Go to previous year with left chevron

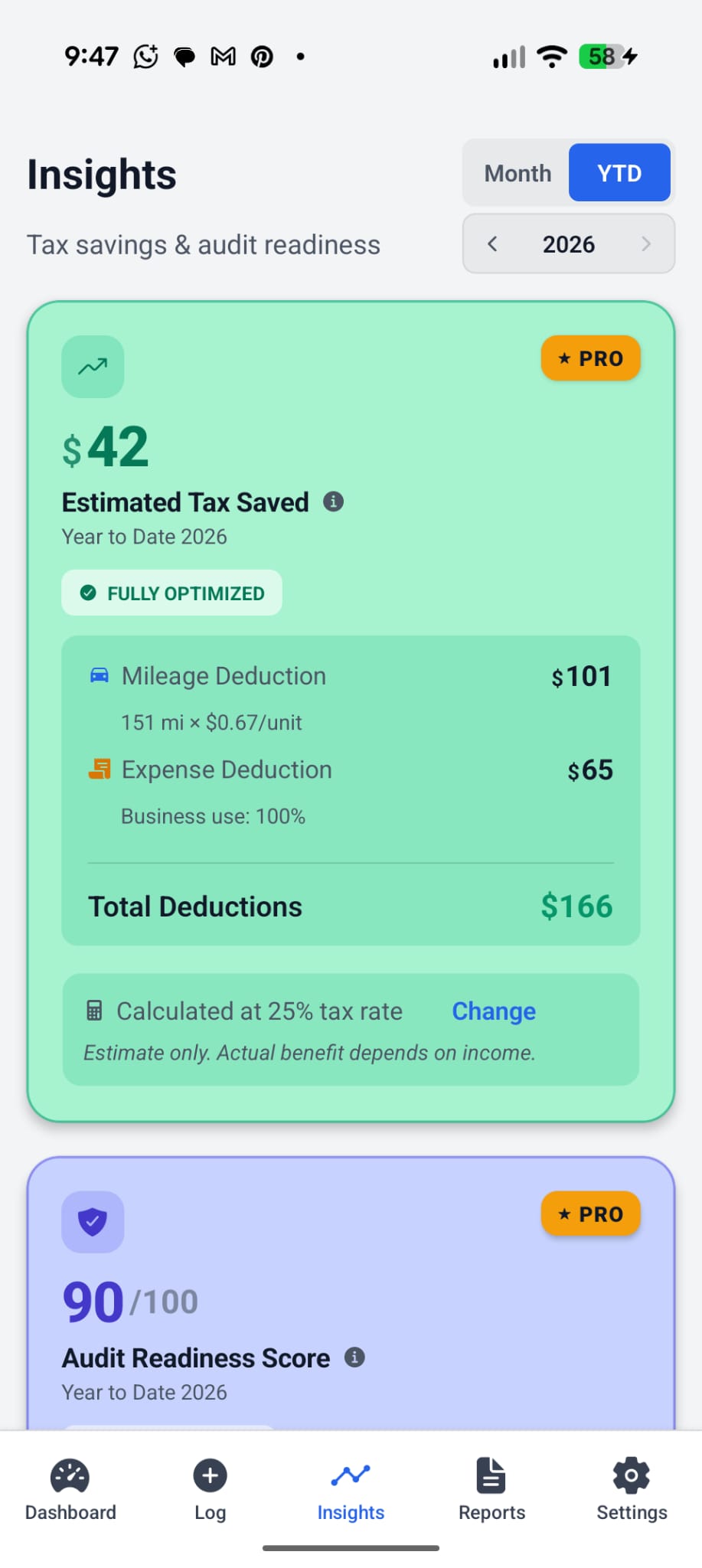click(x=492, y=244)
